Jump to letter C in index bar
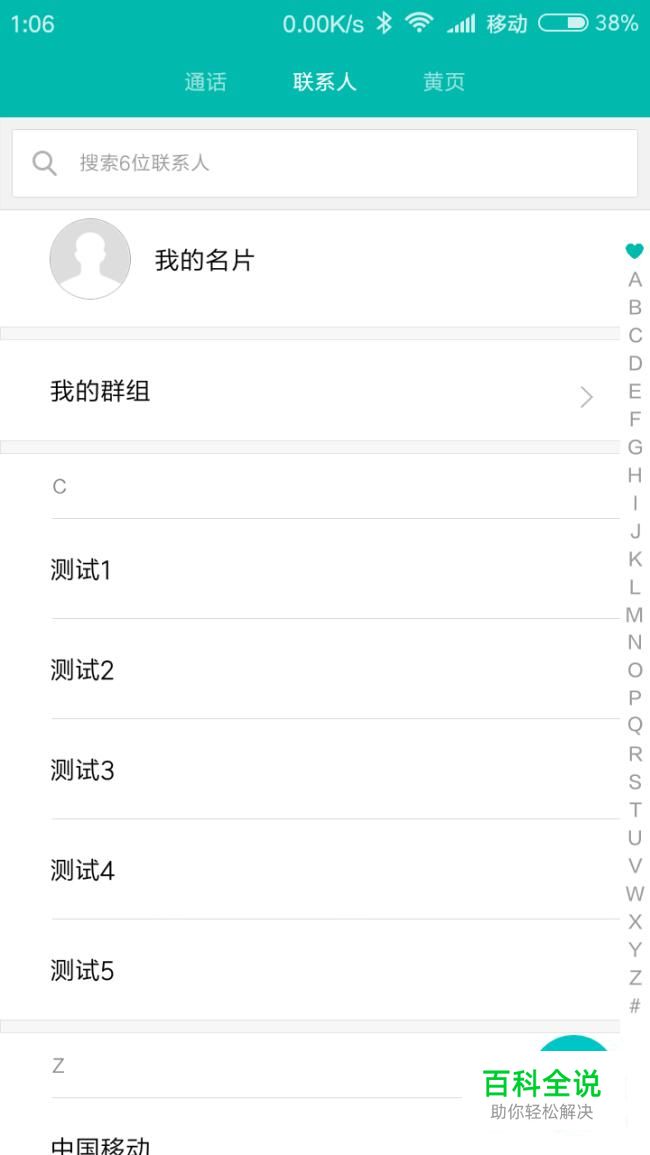The width and height of the screenshot is (650, 1155). click(634, 335)
